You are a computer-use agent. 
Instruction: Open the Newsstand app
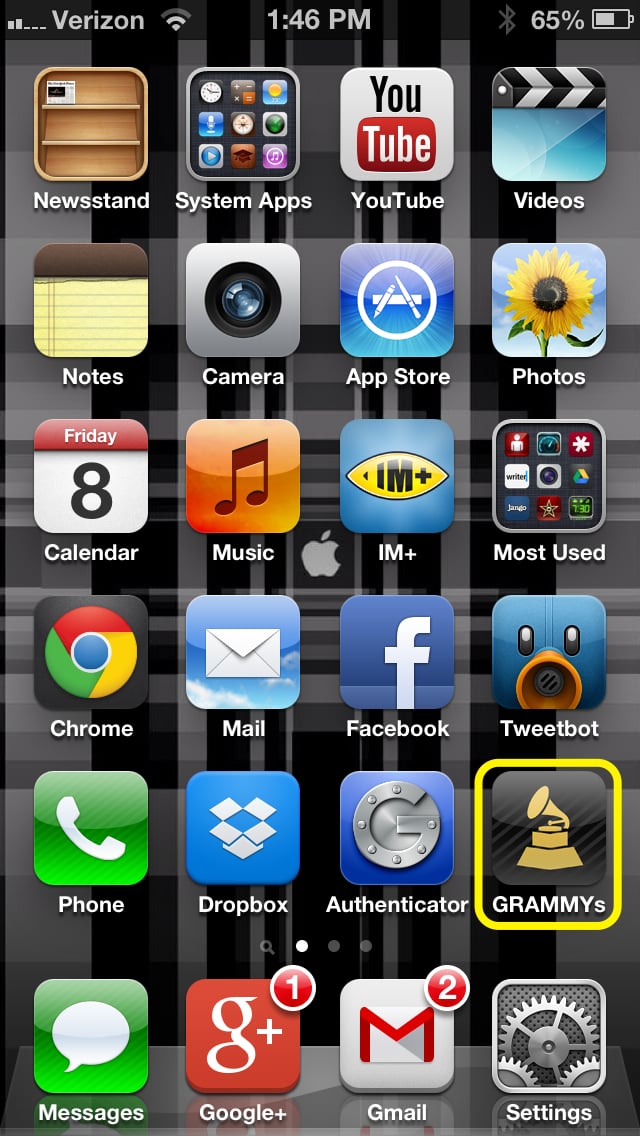tap(91, 124)
